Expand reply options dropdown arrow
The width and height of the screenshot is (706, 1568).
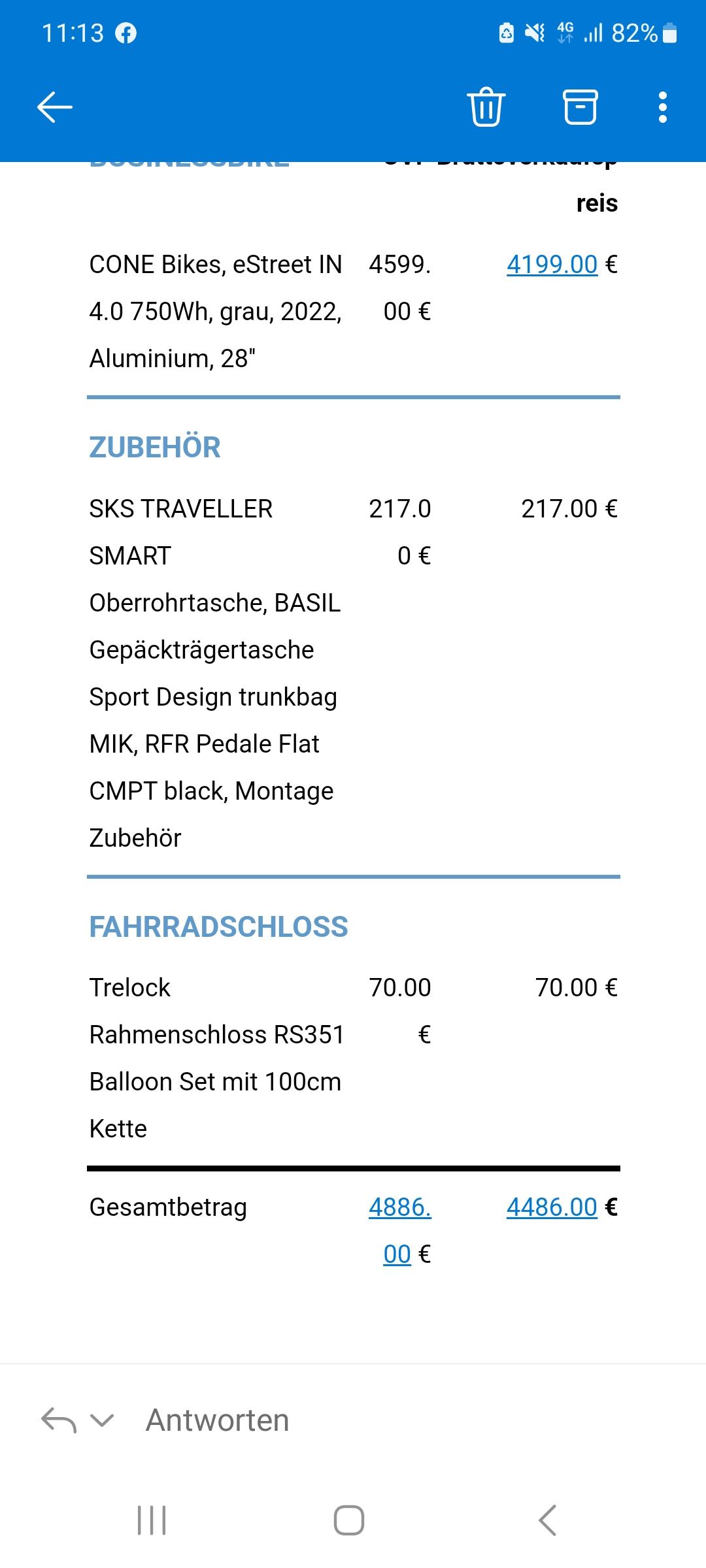click(x=102, y=1420)
